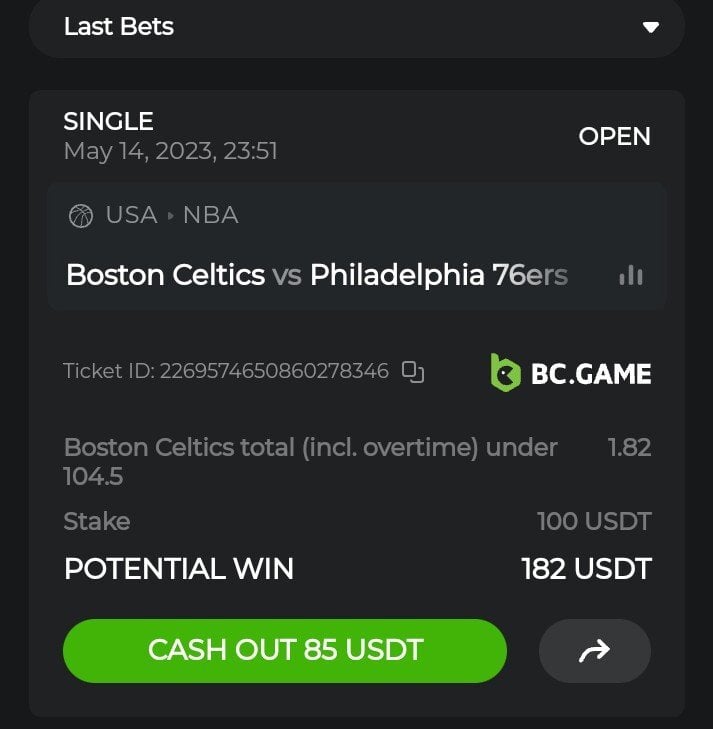713x729 pixels.
Task: Open stats for Celtics vs 76ers match
Action: (x=630, y=275)
